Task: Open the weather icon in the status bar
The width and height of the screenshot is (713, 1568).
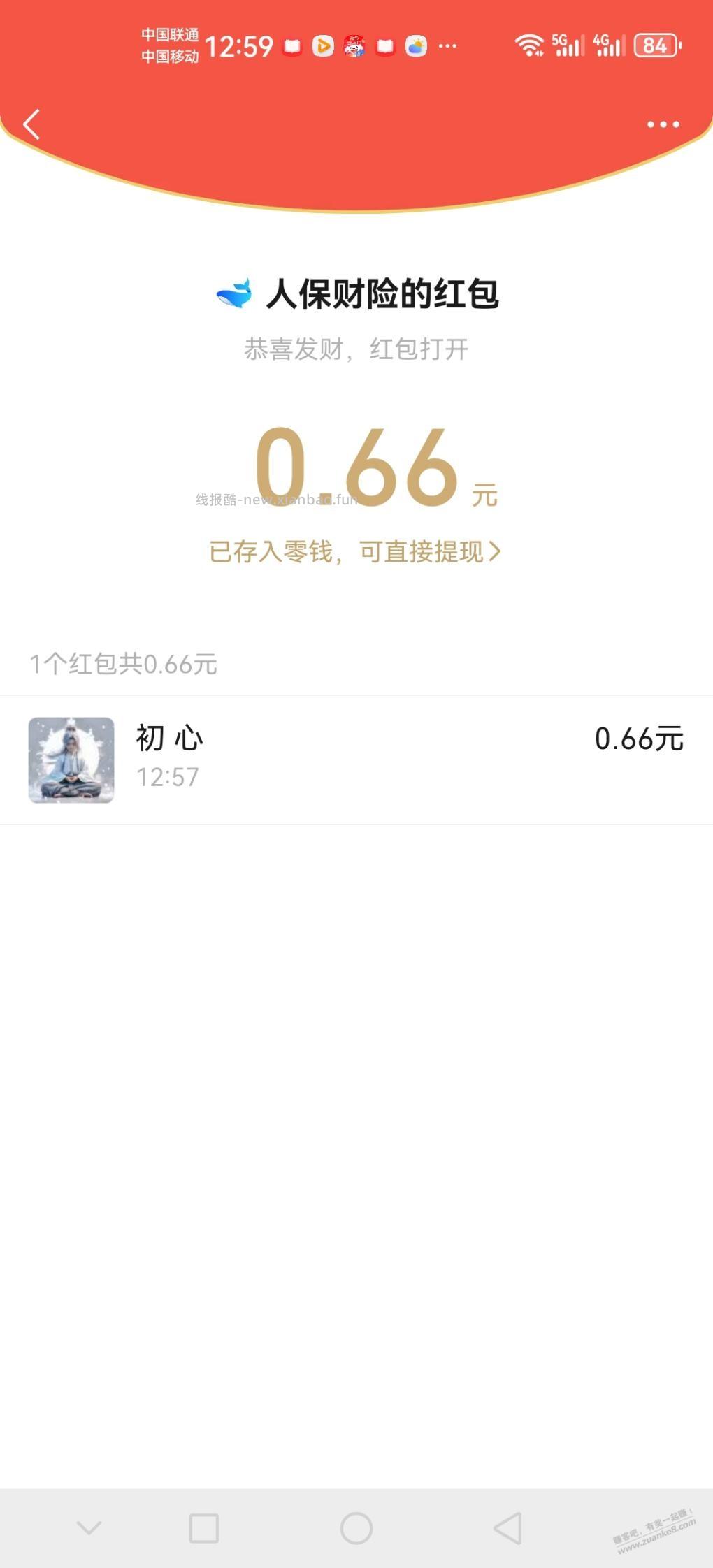Action: [416, 45]
